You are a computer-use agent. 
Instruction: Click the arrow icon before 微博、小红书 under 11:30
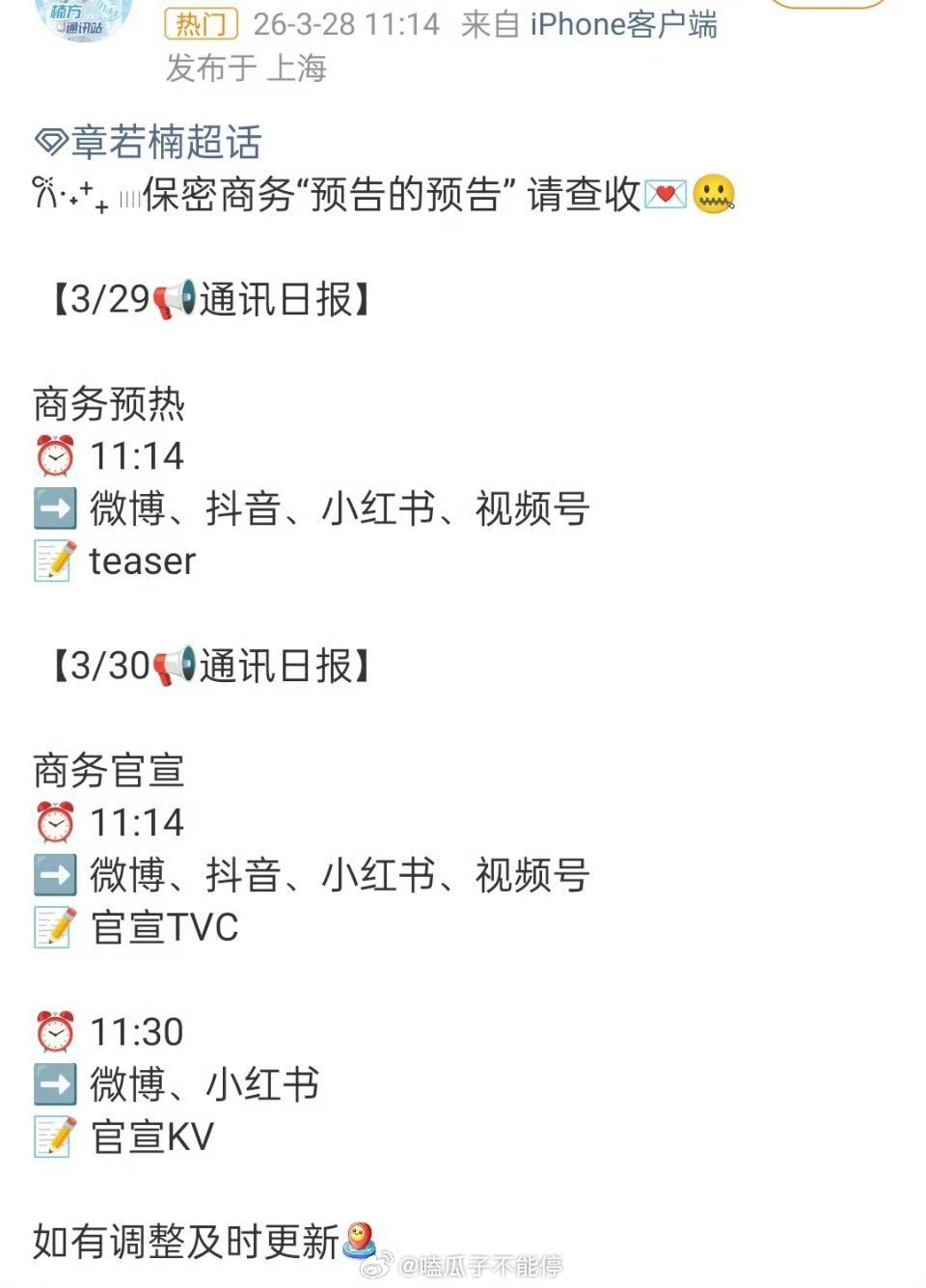click(x=55, y=1084)
